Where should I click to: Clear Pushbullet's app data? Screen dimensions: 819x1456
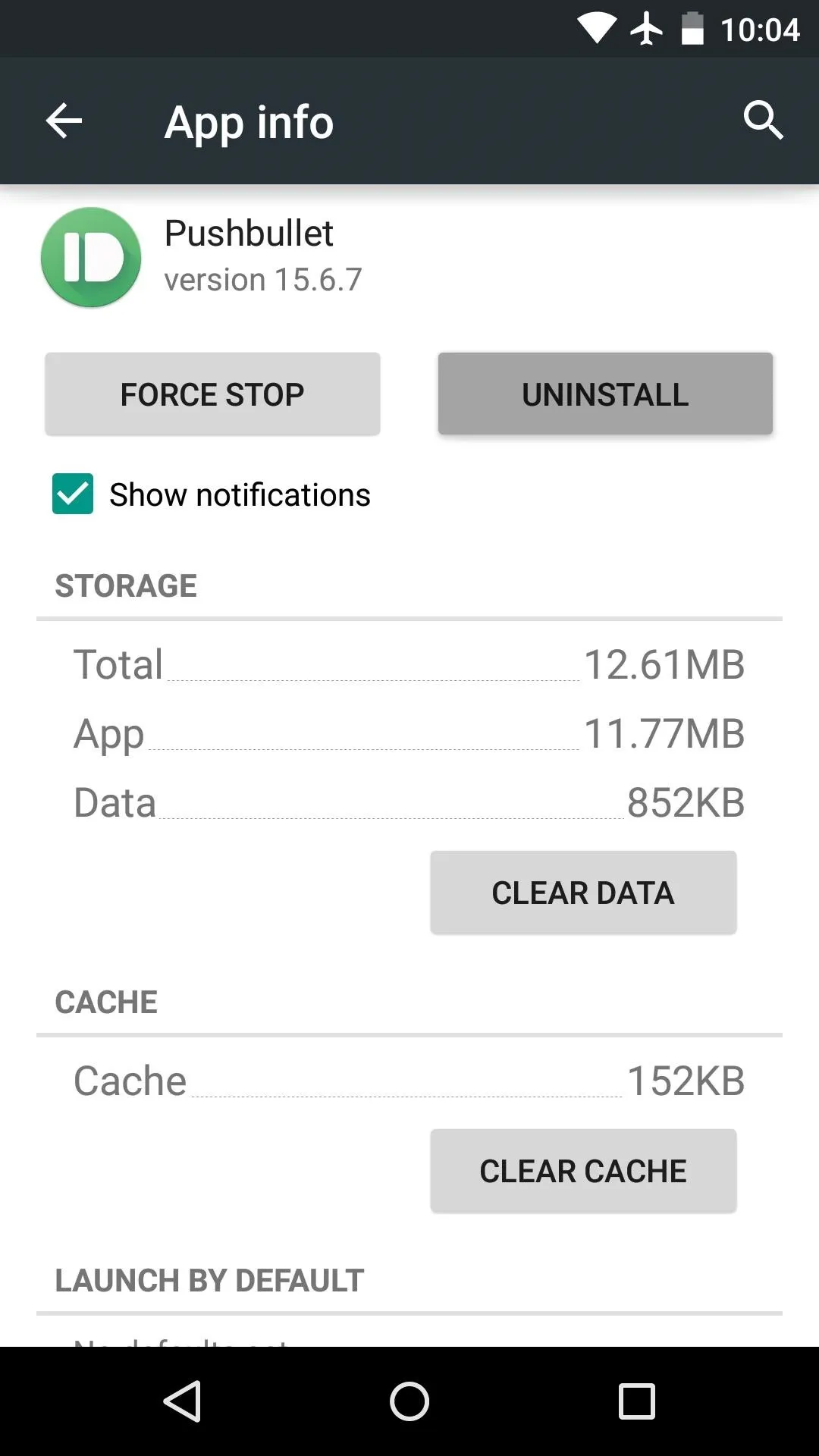pos(583,892)
